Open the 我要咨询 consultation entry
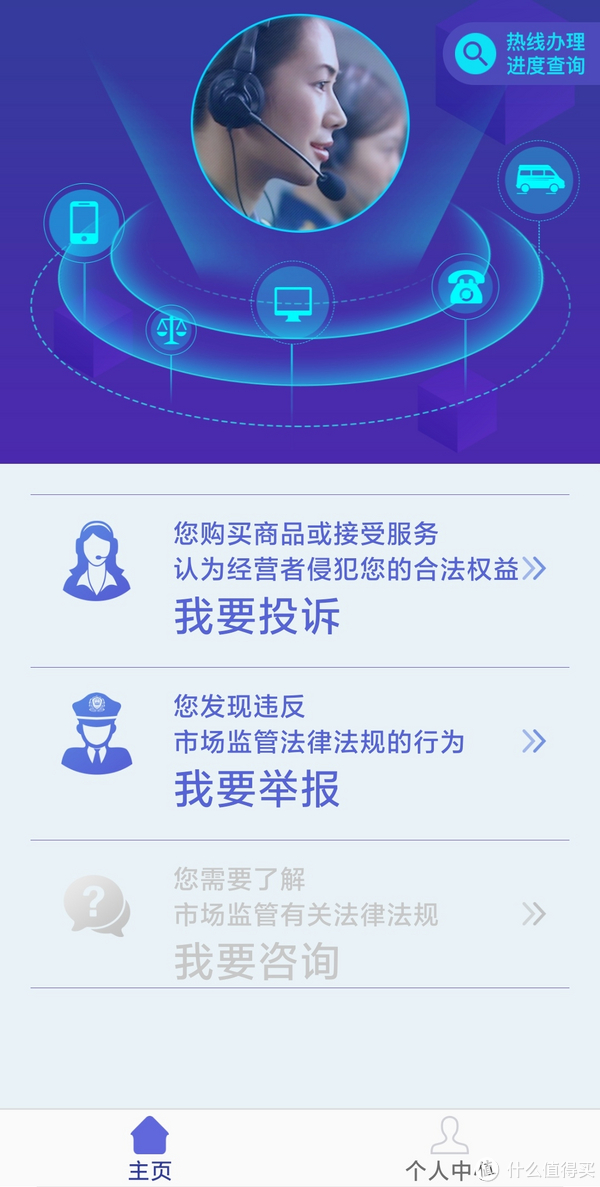The width and height of the screenshot is (600, 1187). [300, 914]
